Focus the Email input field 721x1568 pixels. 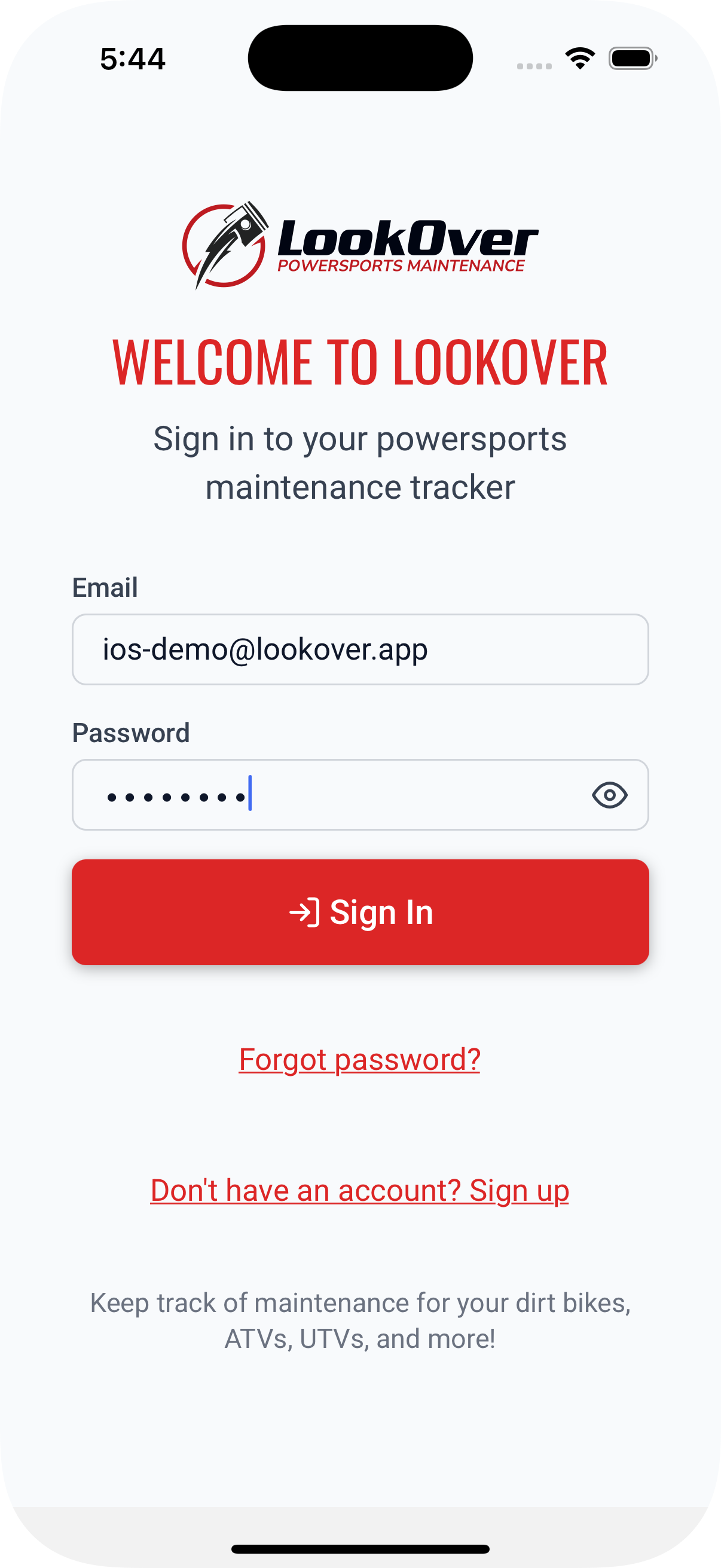(x=360, y=649)
